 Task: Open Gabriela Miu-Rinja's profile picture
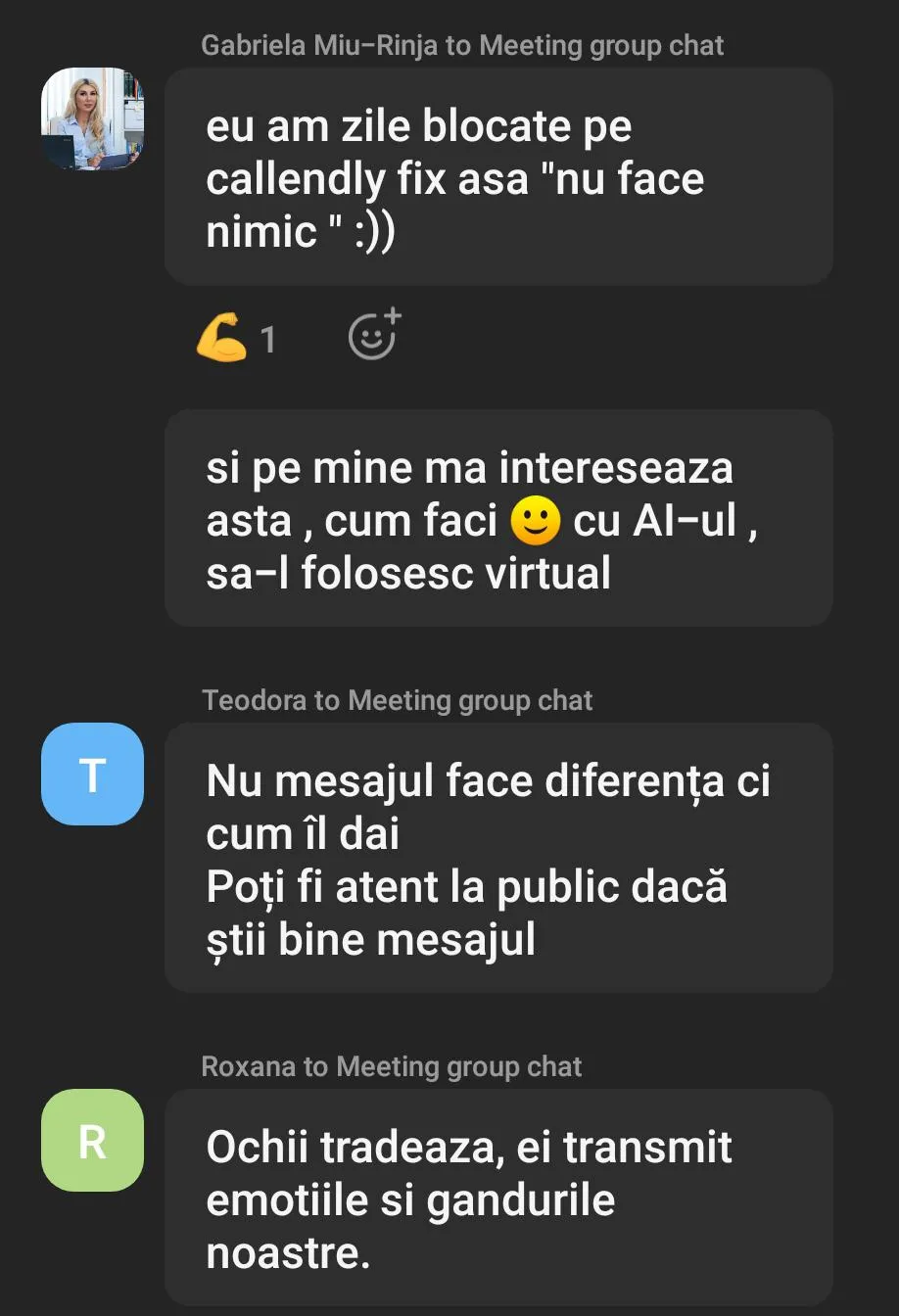click(92, 119)
